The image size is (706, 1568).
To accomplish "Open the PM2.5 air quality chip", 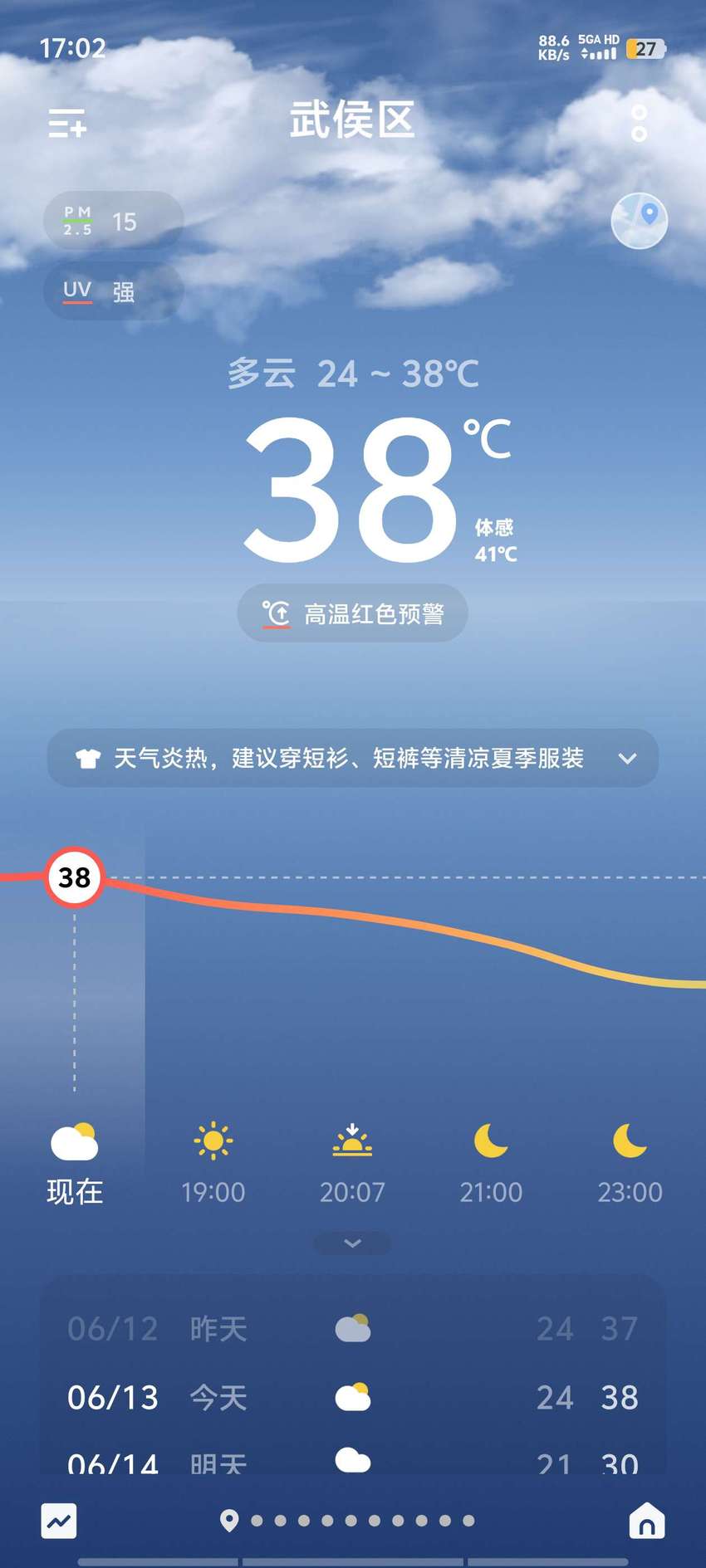I will coord(113,221).
